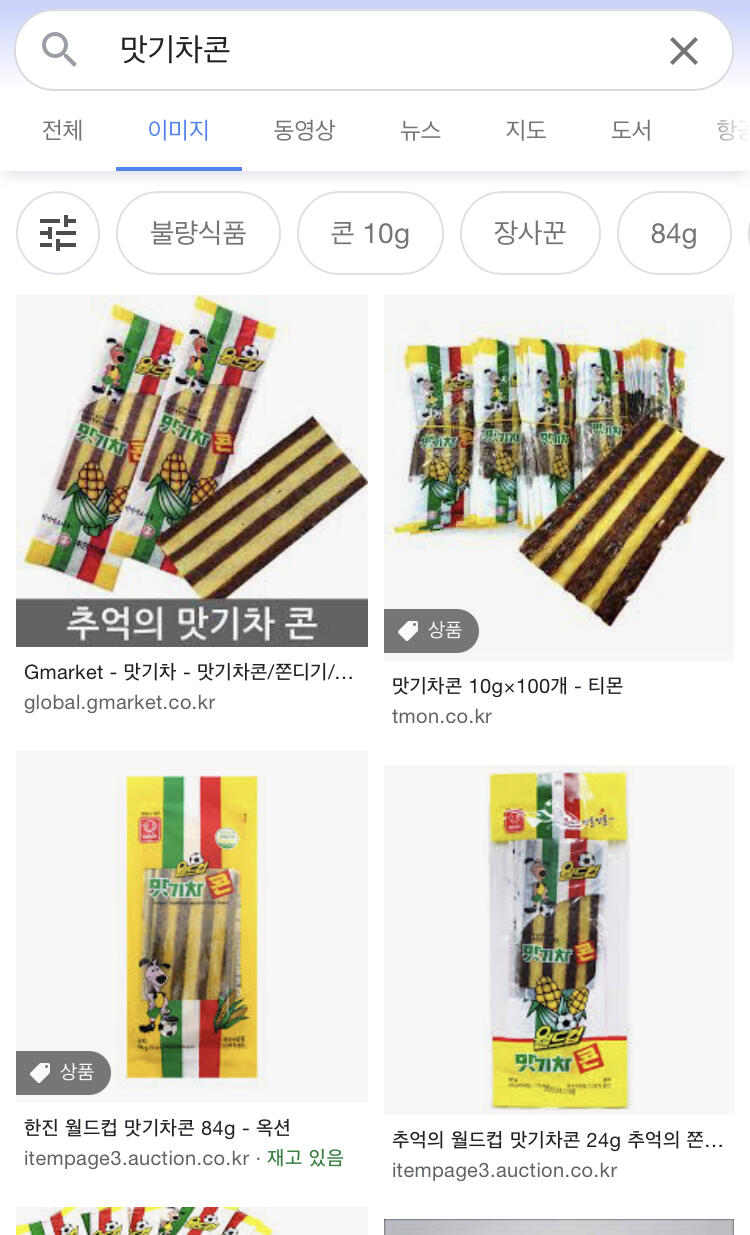
Task: Tap the magnifier search icon
Action: 59,50
